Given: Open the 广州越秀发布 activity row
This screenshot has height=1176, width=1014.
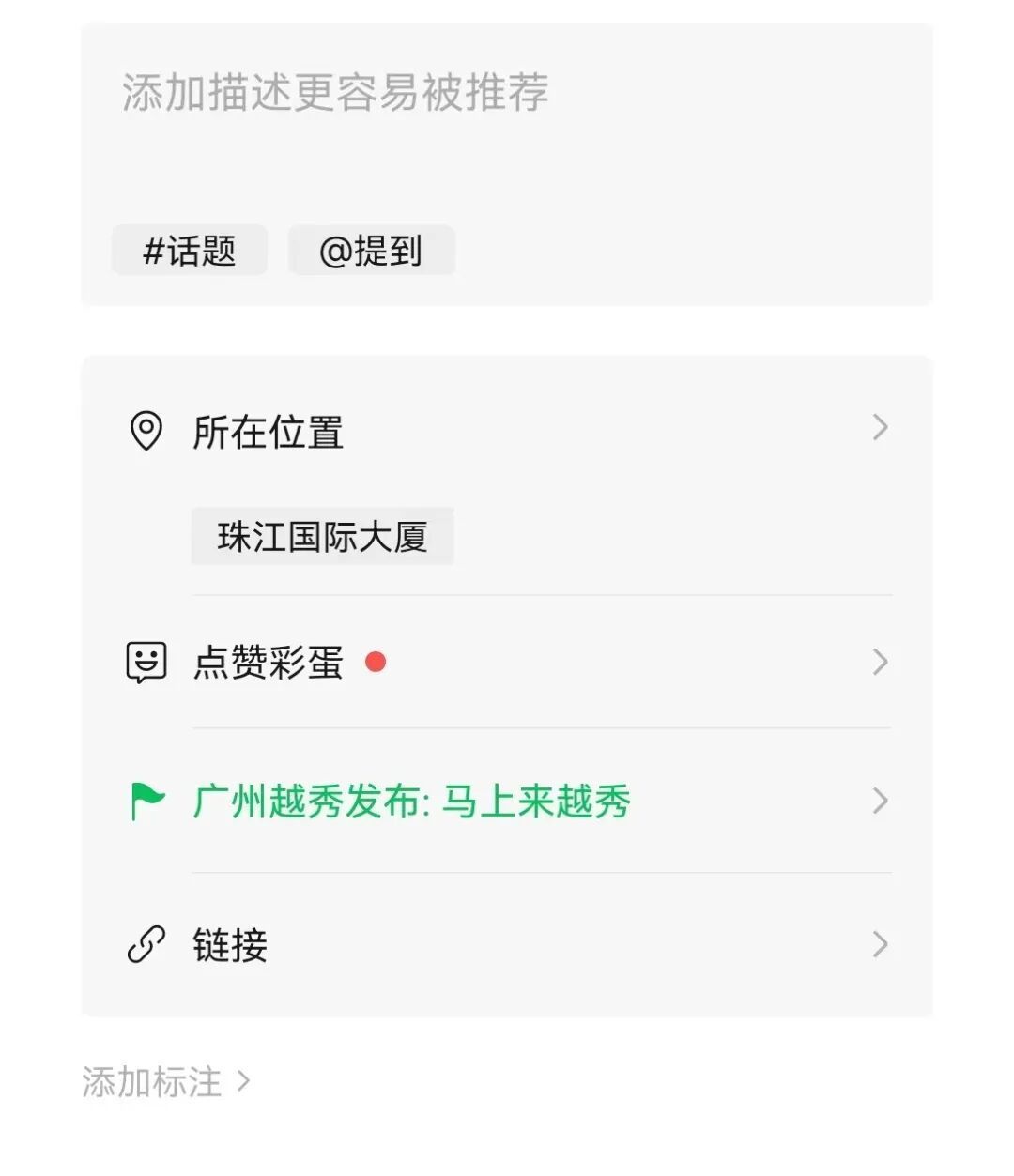Looking at the screenshot, I should click(507, 802).
